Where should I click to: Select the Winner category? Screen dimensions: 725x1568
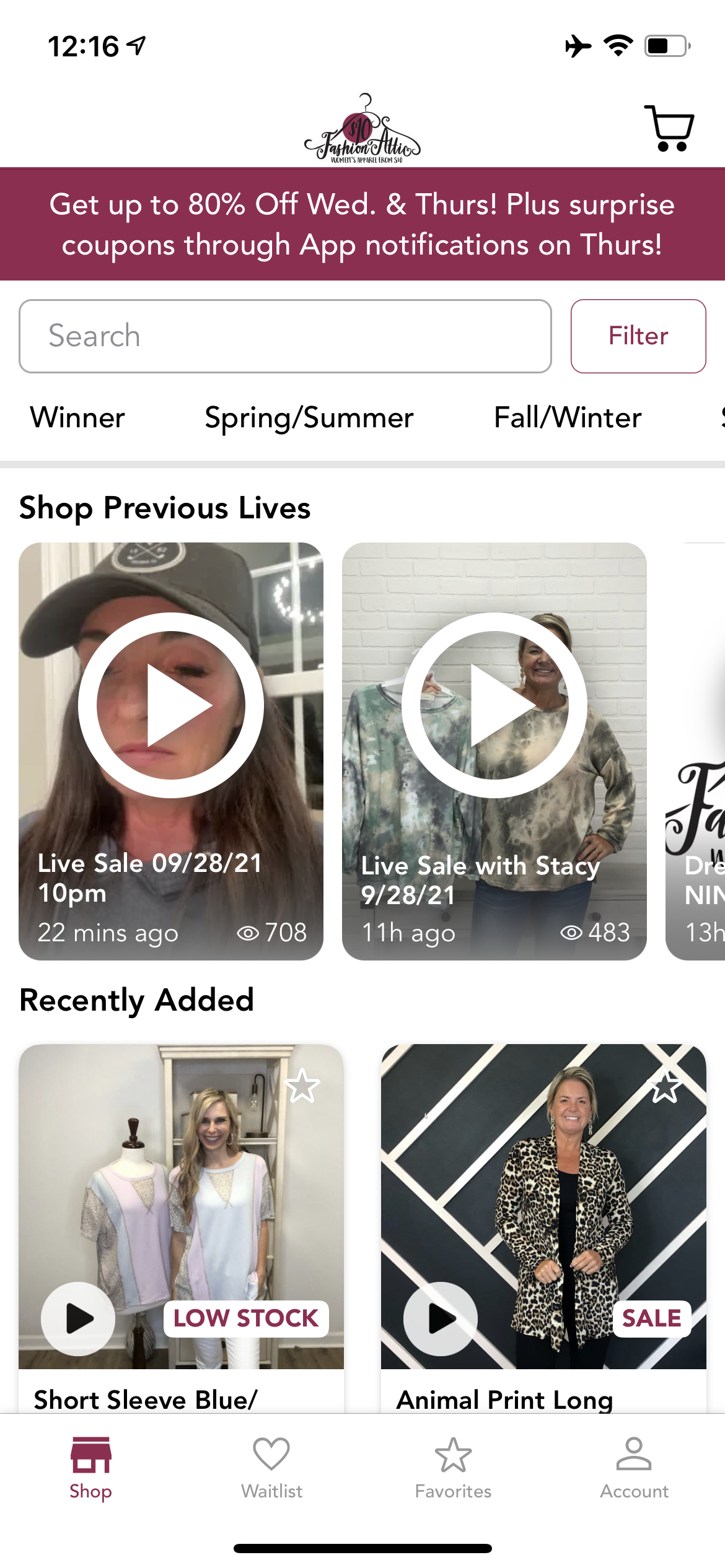[77, 417]
